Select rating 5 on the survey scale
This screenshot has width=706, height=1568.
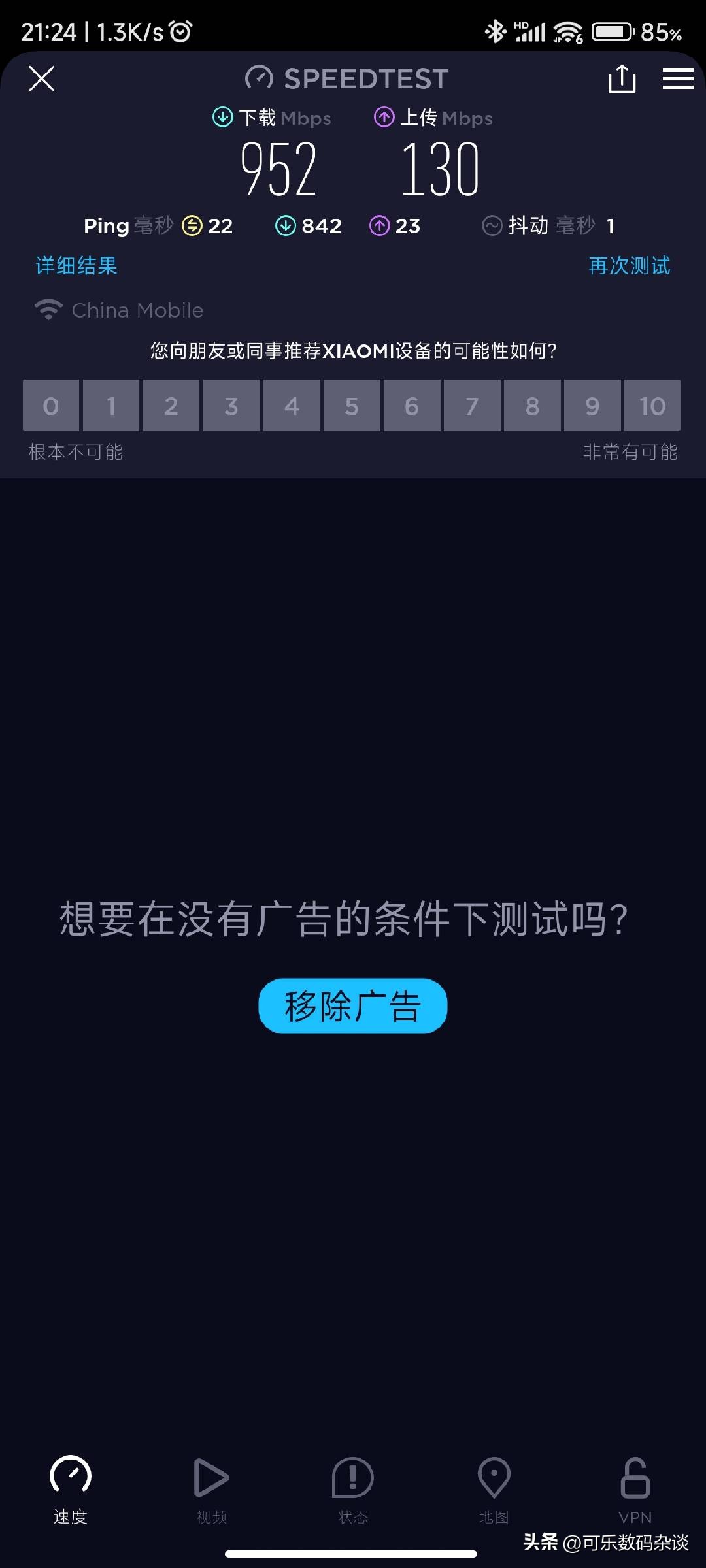coord(351,406)
